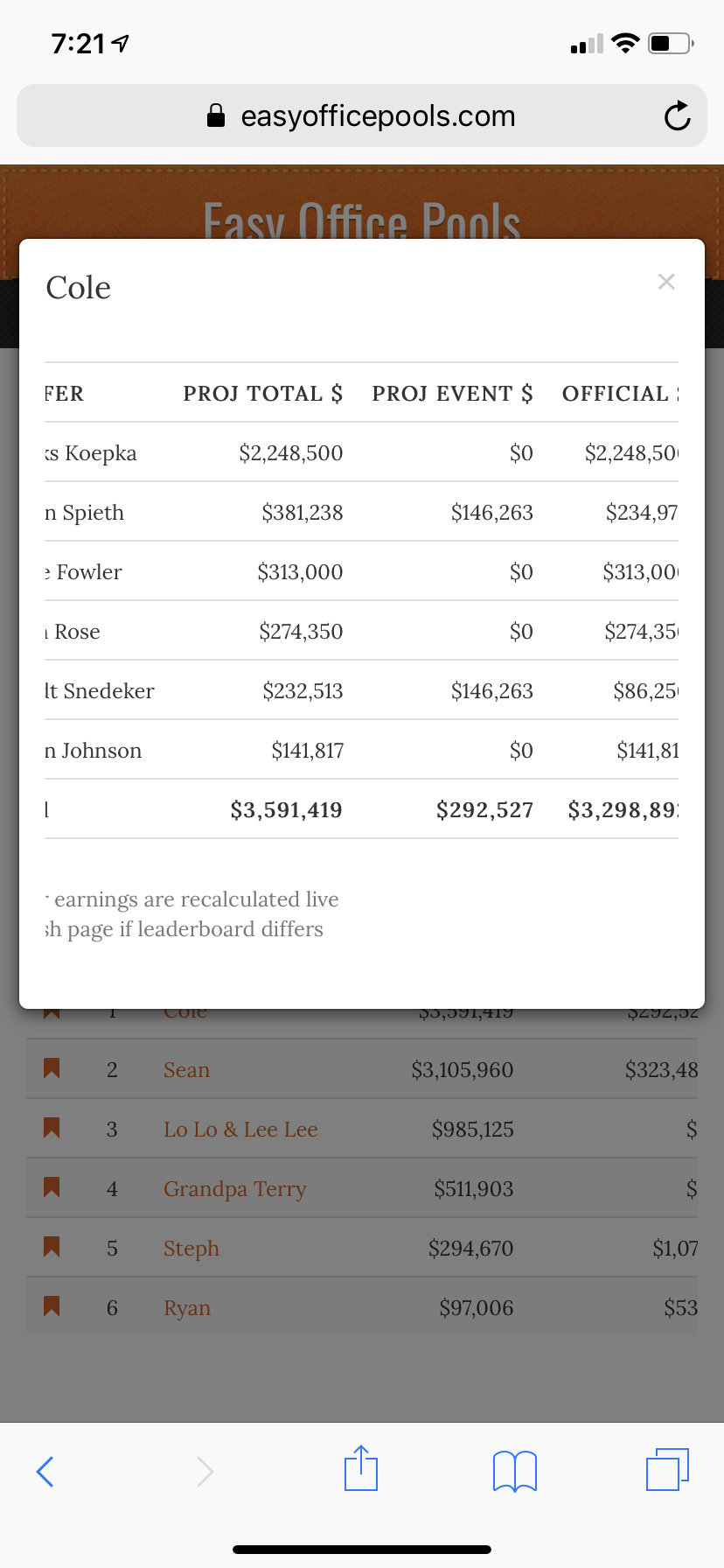
Task: Click the bookmark flag next to Steph
Action: (51, 1248)
